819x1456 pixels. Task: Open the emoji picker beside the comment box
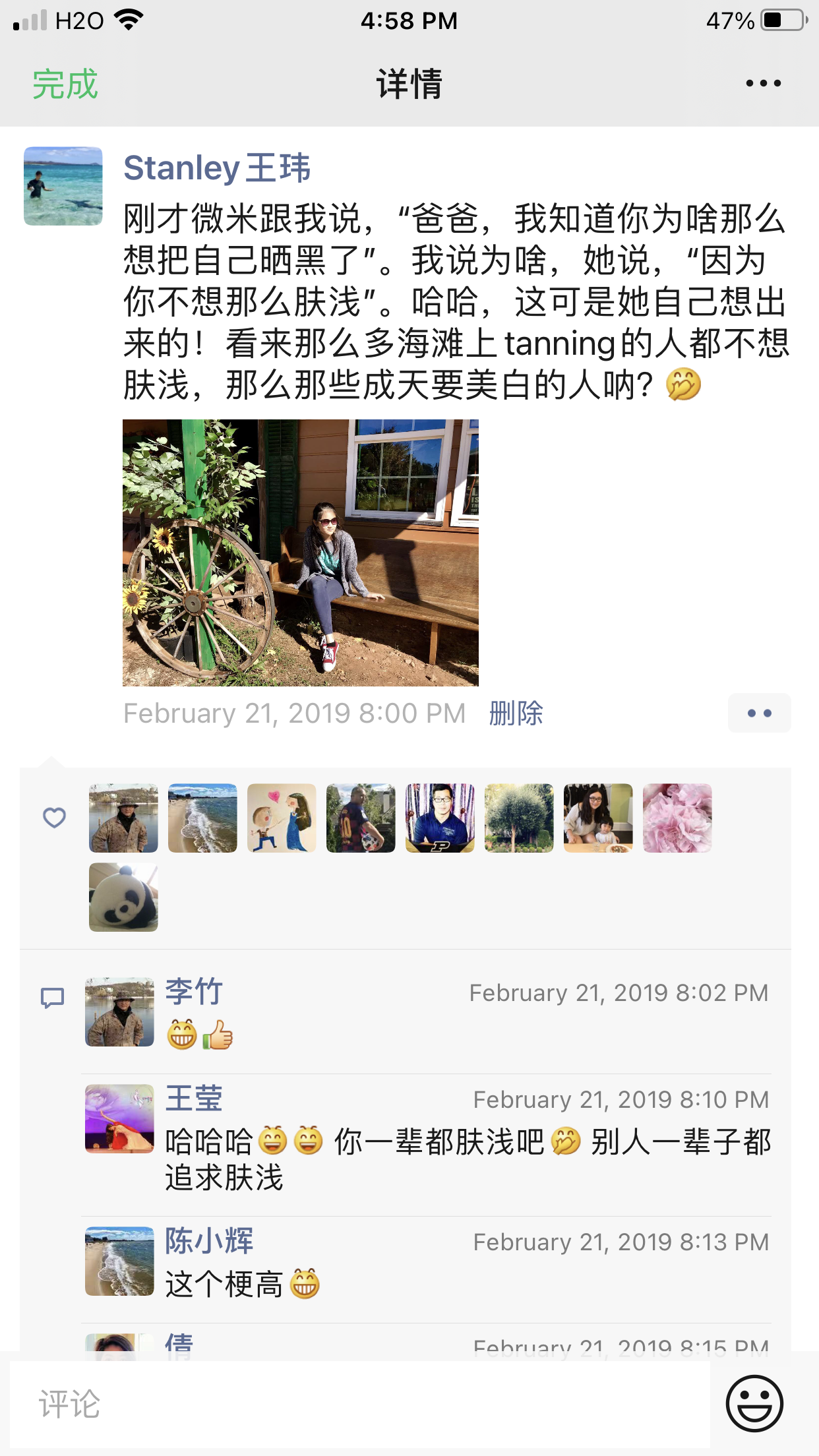click(754, 1403)
